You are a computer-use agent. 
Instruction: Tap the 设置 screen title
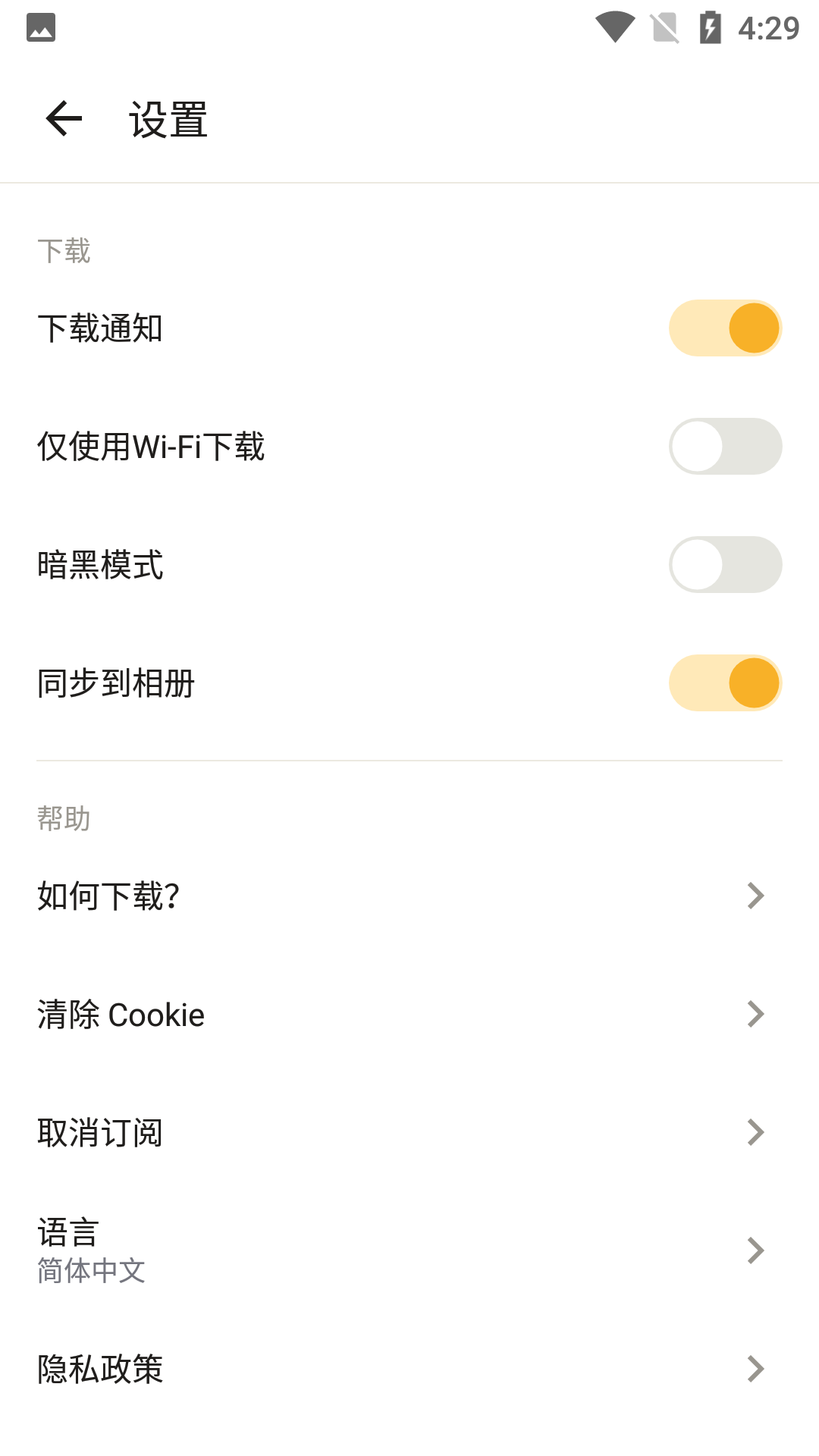pos(168,118)
